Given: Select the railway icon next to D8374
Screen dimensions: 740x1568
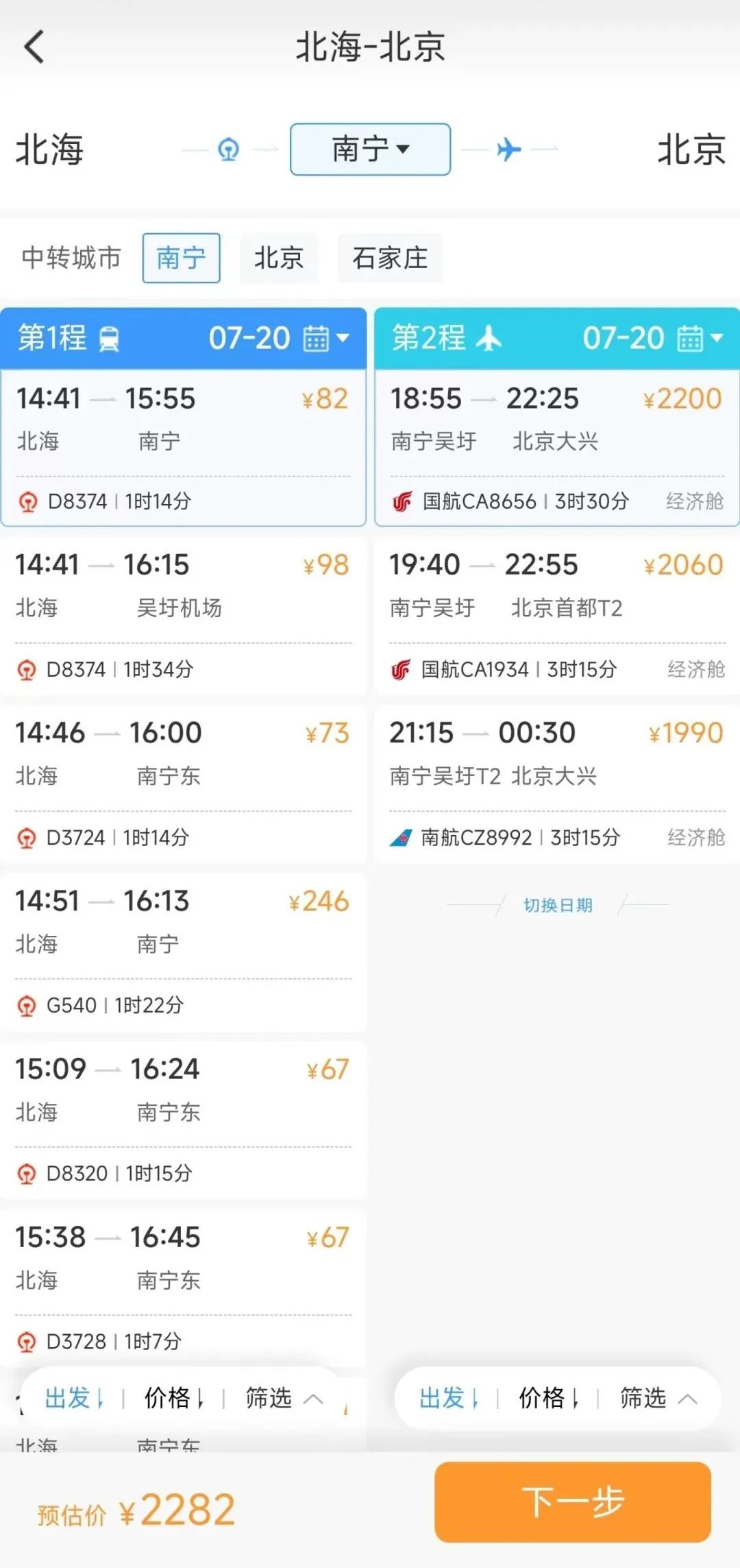Looking at the screenshot, I should point(29,501).
